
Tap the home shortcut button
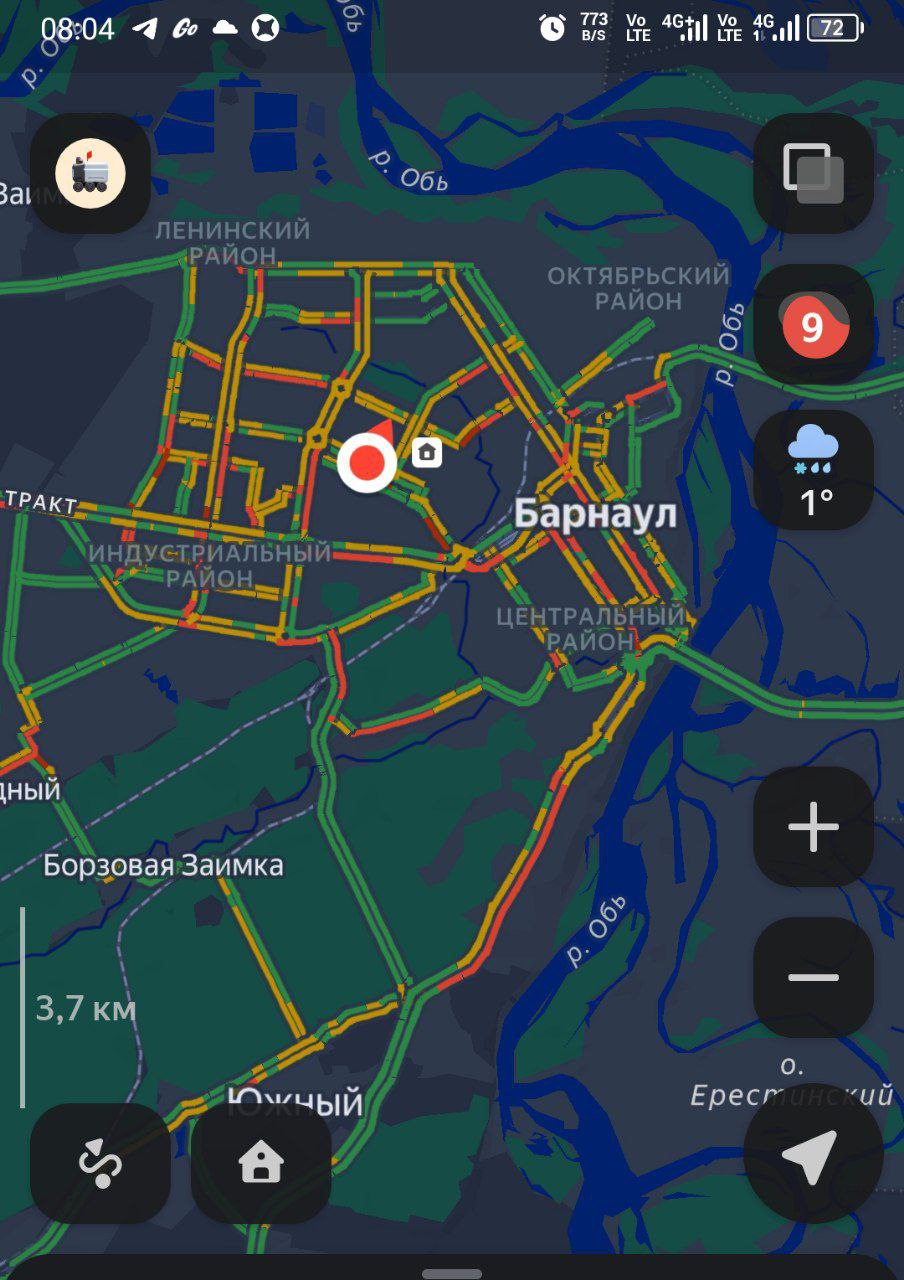coord(261,1163)
